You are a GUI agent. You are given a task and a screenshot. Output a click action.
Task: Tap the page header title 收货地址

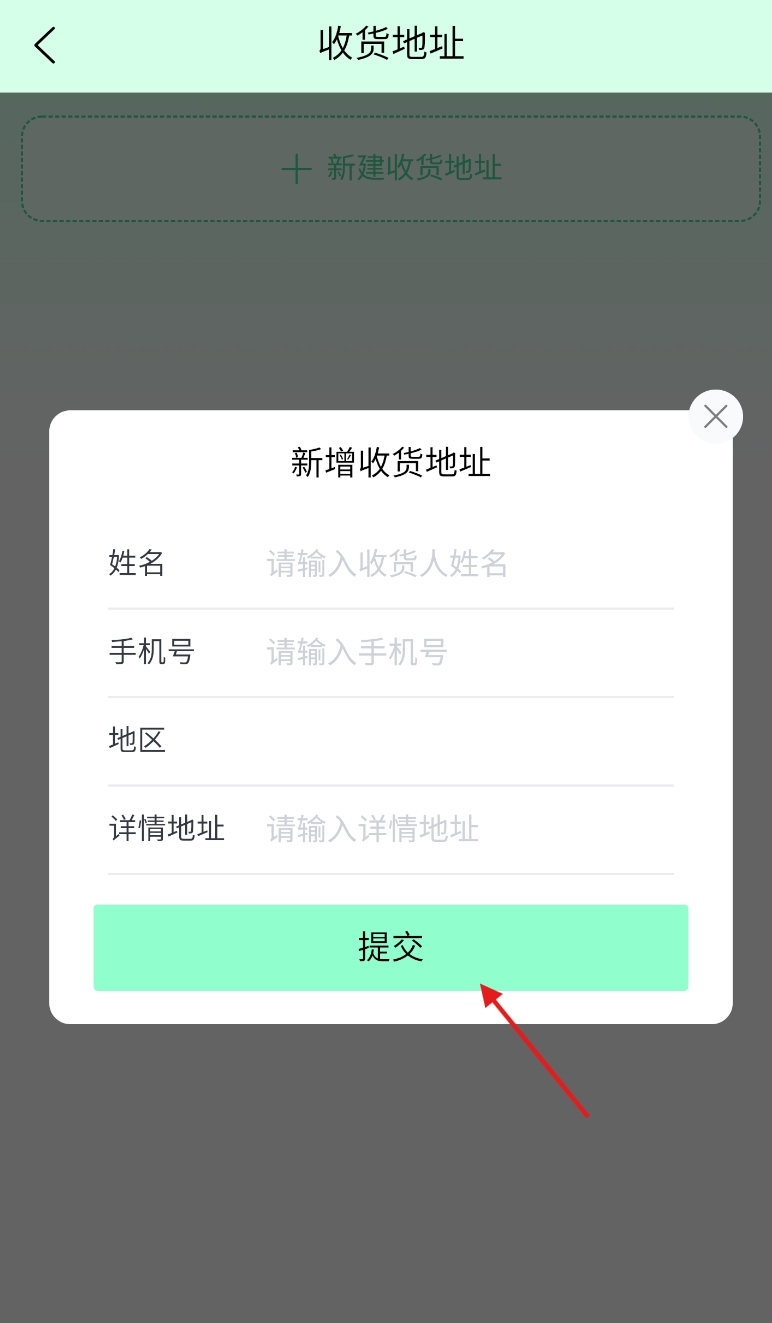coord(390,45)
